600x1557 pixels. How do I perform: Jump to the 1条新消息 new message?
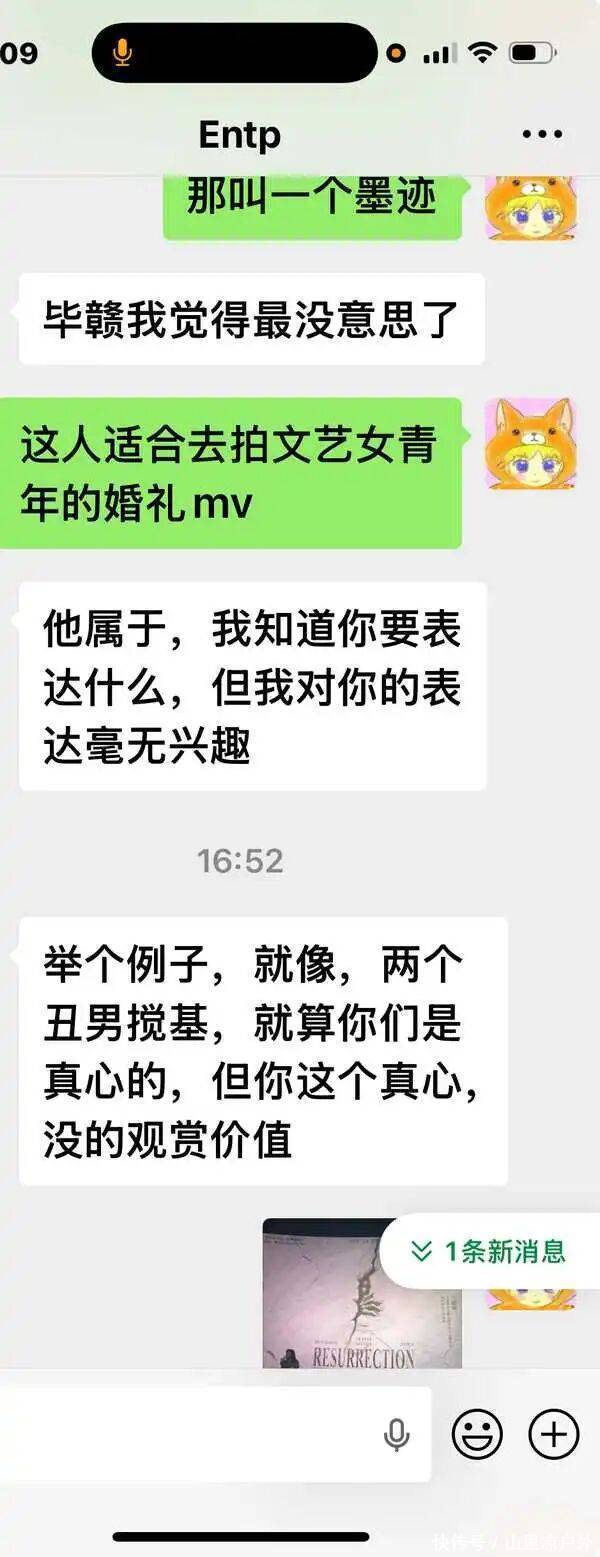point(490,1250)
